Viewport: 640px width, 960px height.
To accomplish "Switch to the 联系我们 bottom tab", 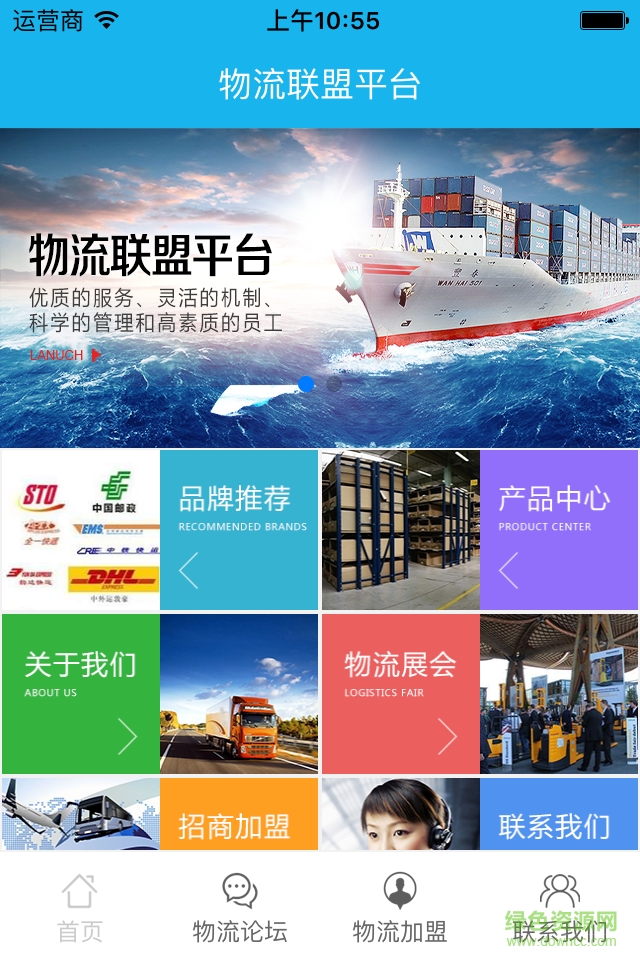I will pyautogui.click(x=560, y=908).
